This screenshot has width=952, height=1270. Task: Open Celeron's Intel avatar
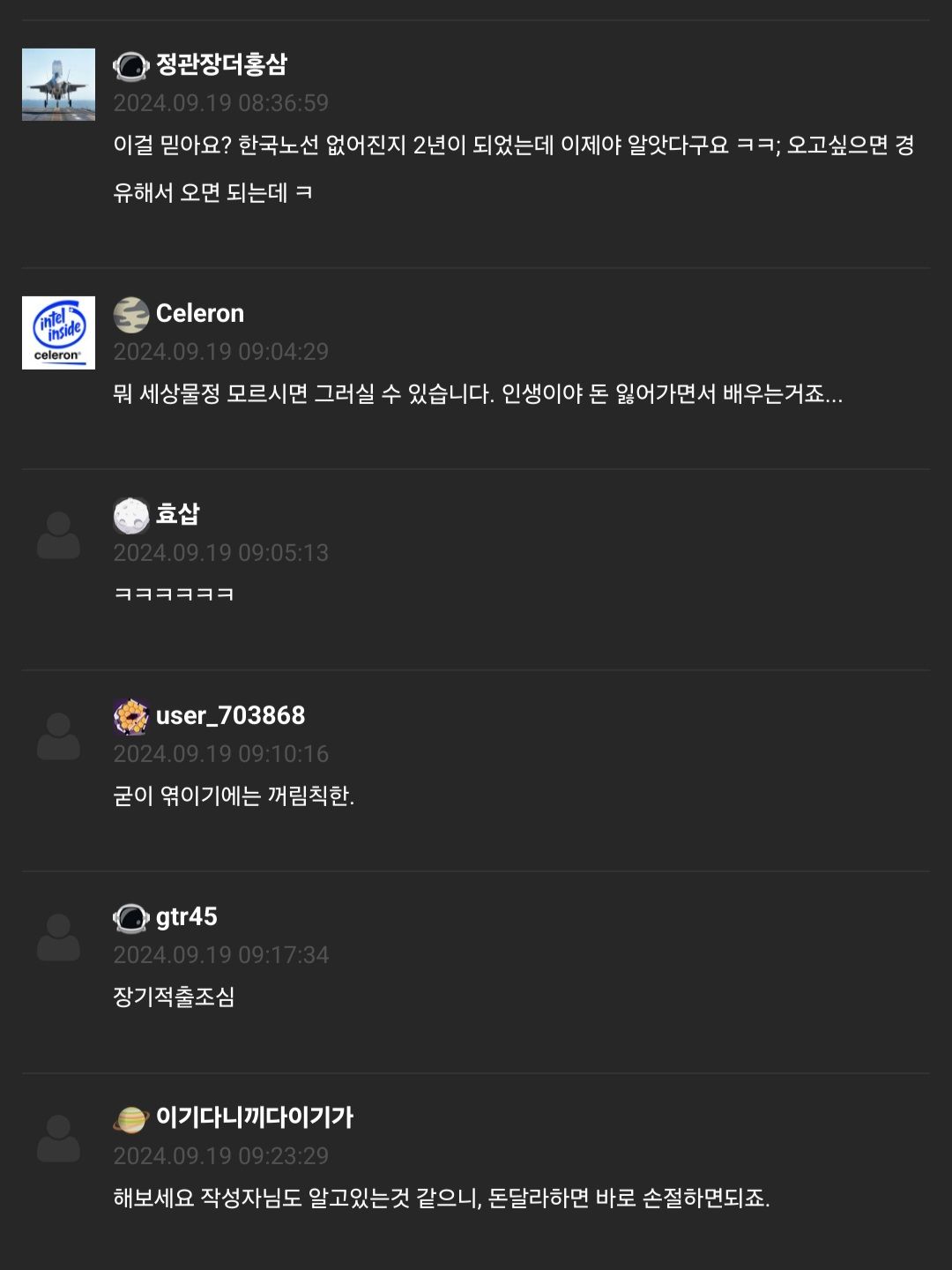pyautogui.click(x=58, y=332)
